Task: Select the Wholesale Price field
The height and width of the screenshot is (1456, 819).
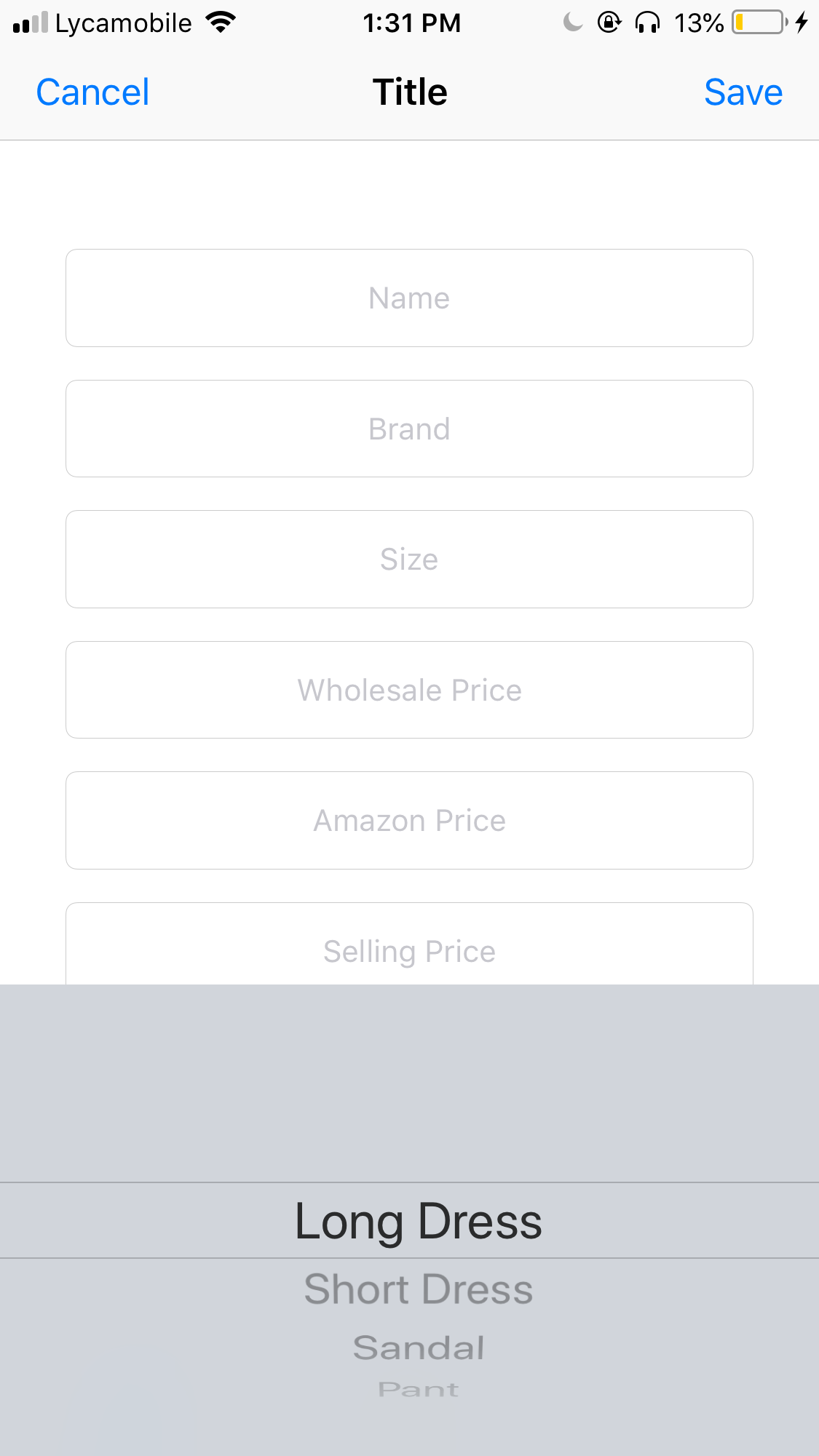Action: coord(409,690)
